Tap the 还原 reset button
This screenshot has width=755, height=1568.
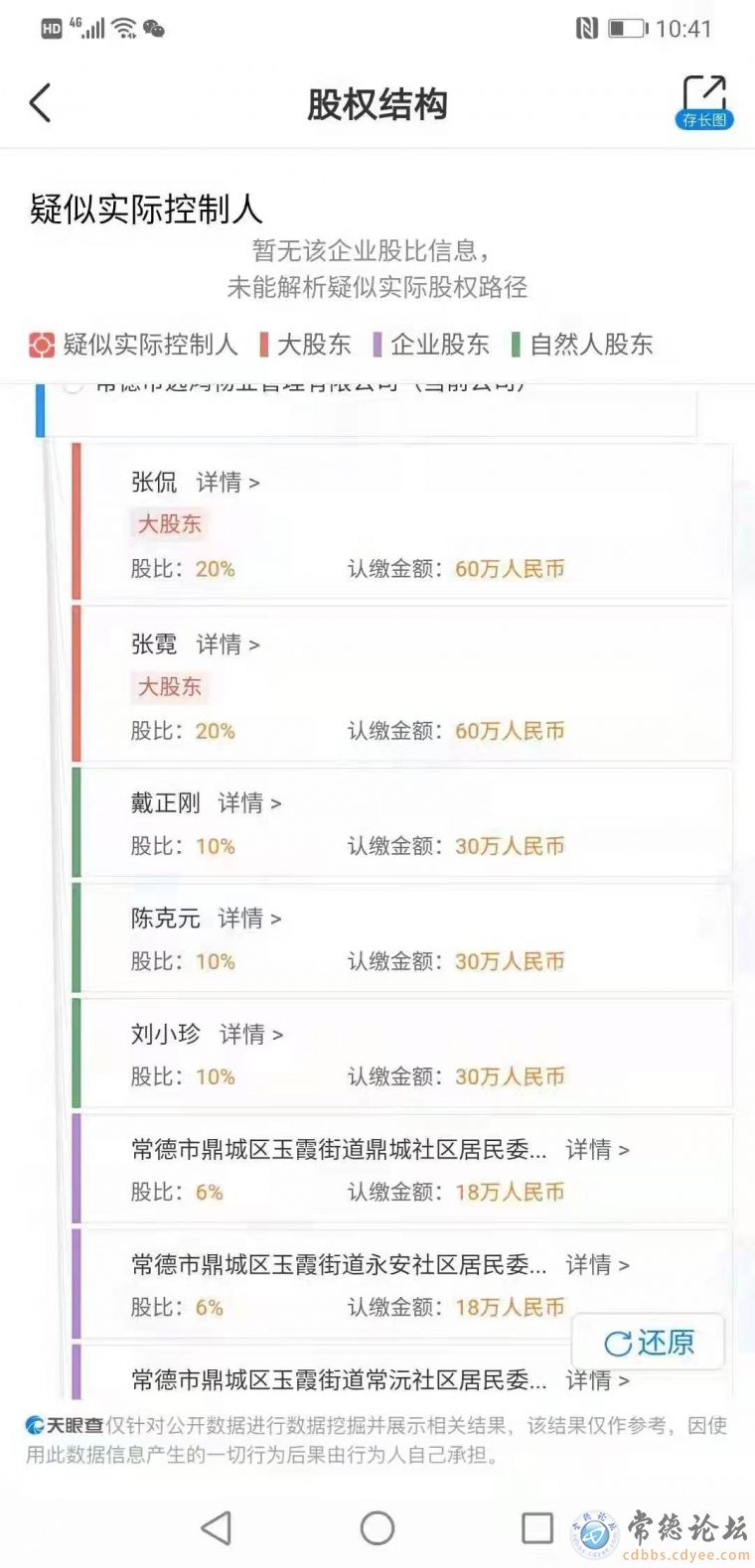[x=649, y=1343]
